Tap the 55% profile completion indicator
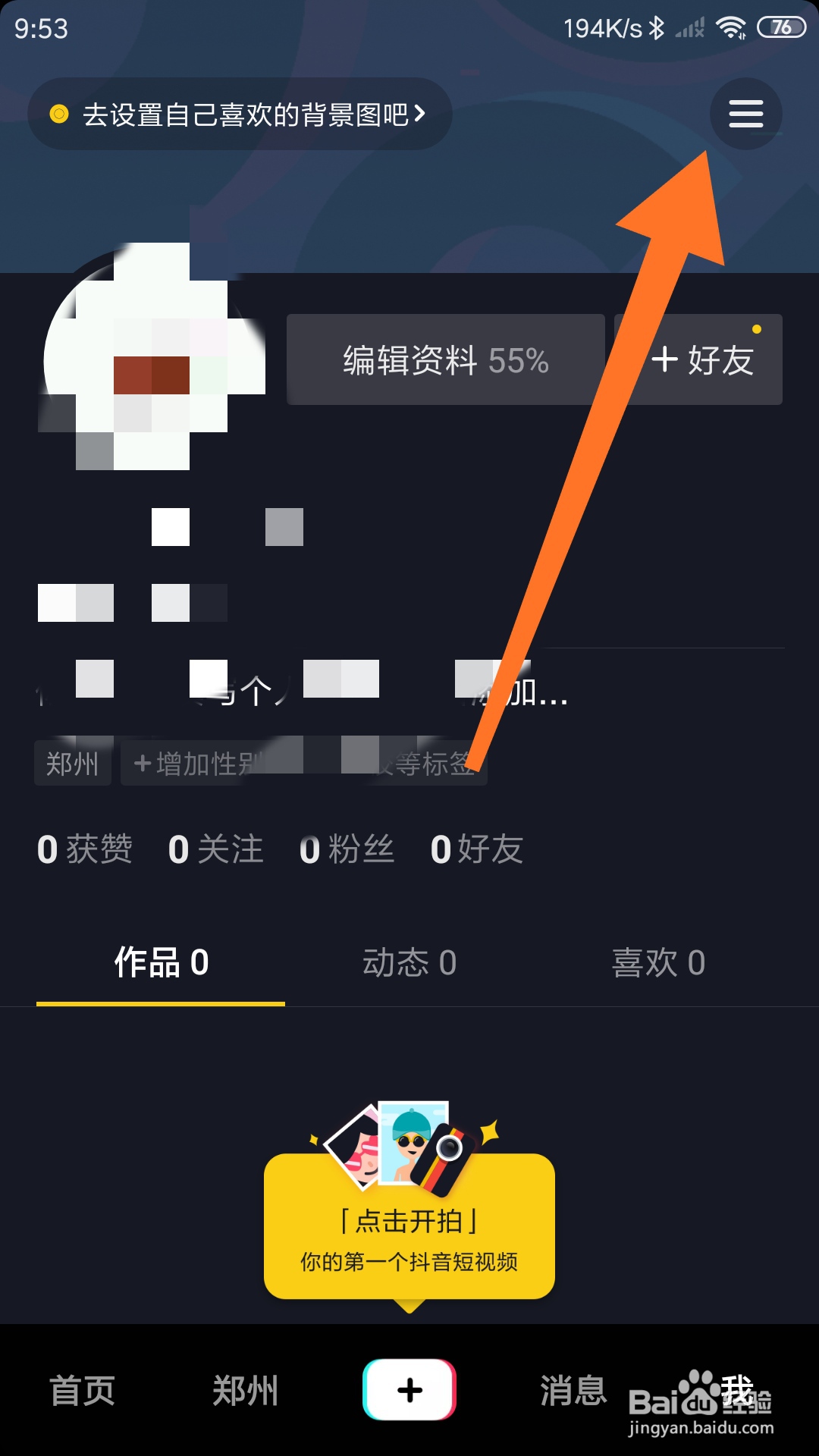Viewport: 819px width, 1456px height. coord(519,359)
